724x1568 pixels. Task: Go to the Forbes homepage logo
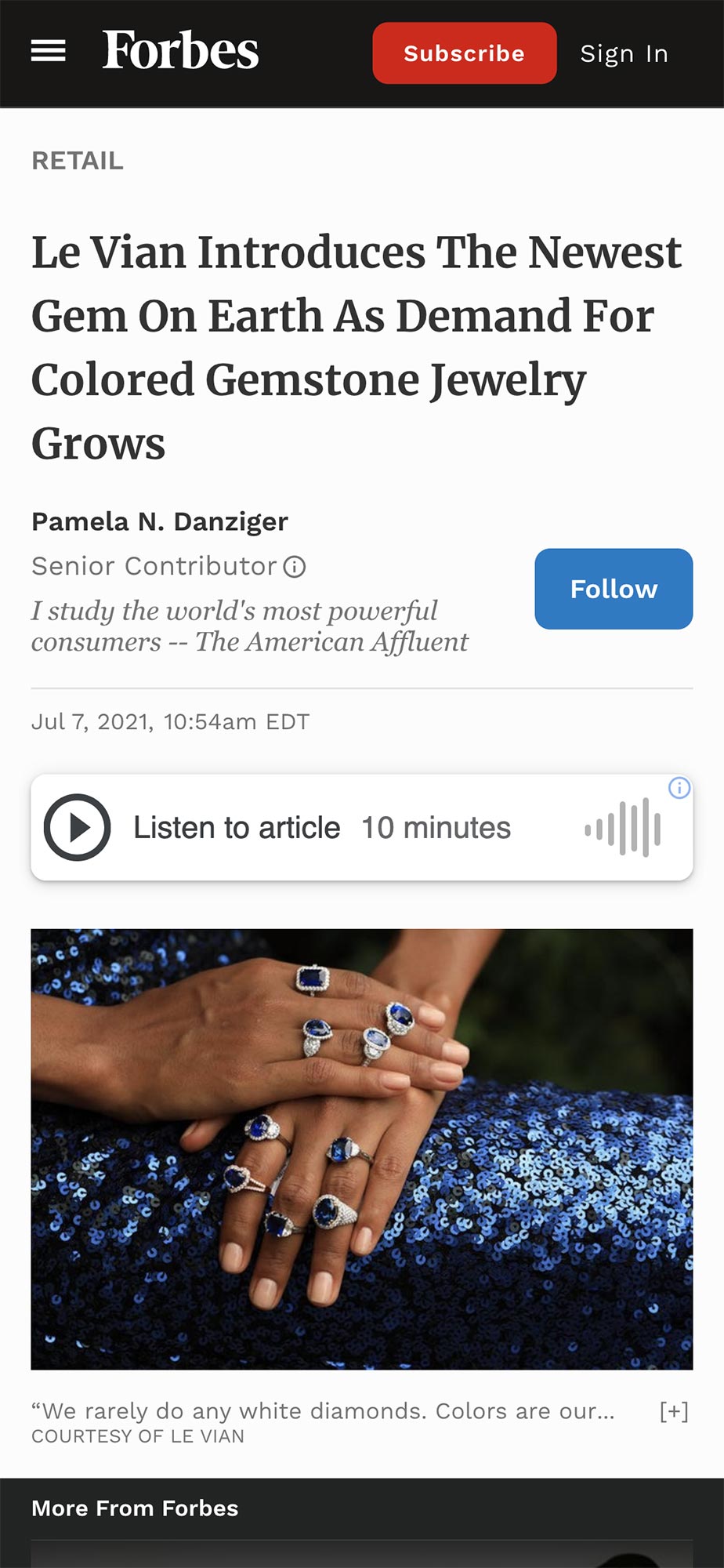(x=180, y=52)
